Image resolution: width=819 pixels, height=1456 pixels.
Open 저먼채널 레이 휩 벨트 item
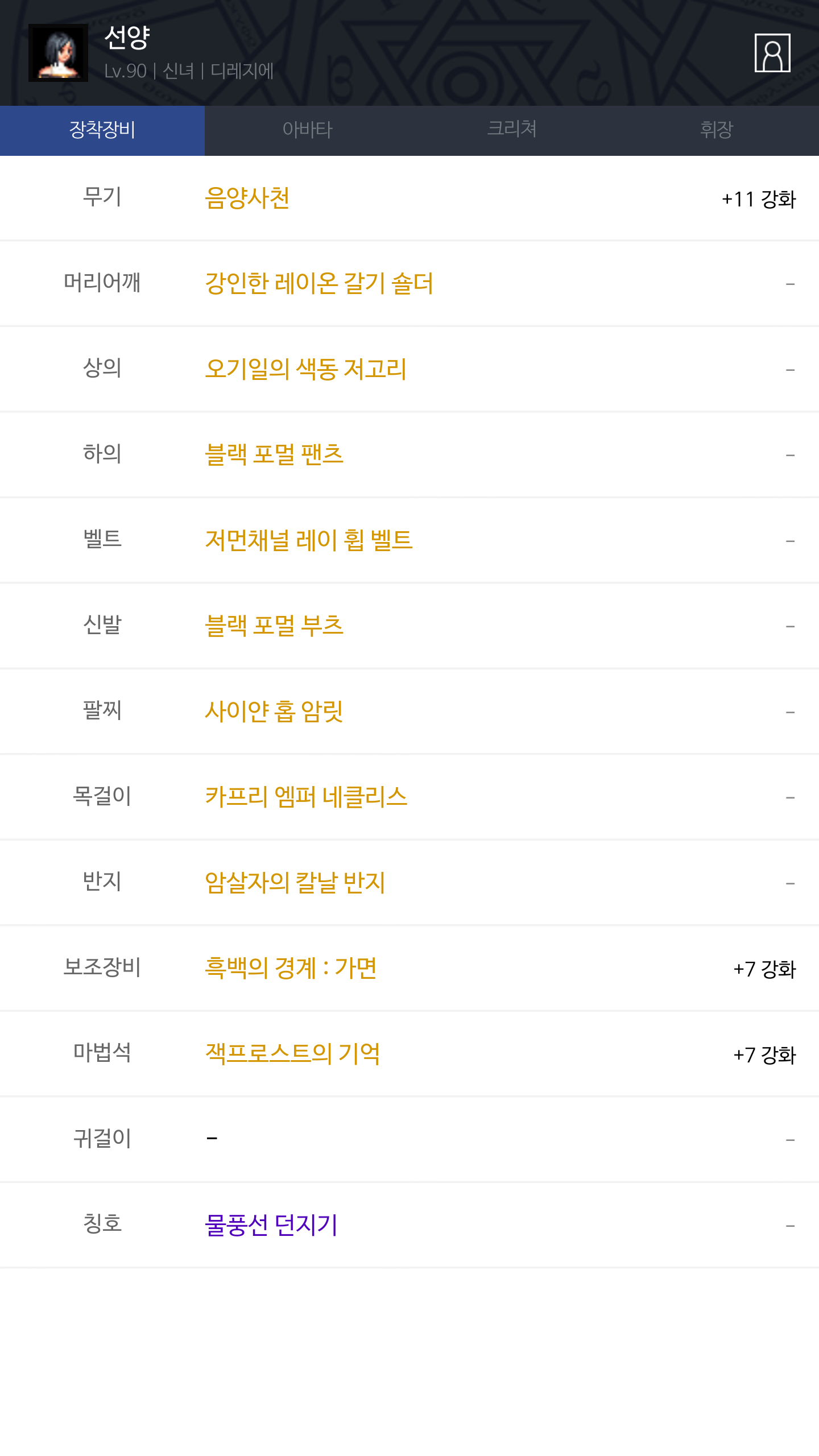point(309,540)
